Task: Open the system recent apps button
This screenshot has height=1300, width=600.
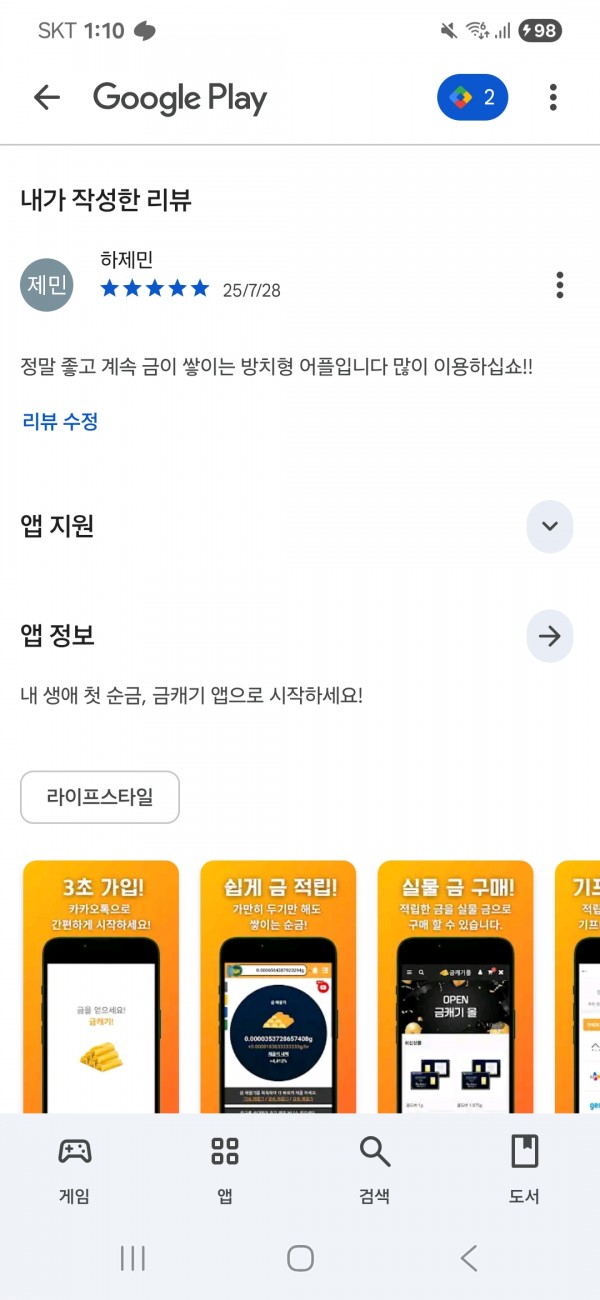Action: tap(133, 1258)
